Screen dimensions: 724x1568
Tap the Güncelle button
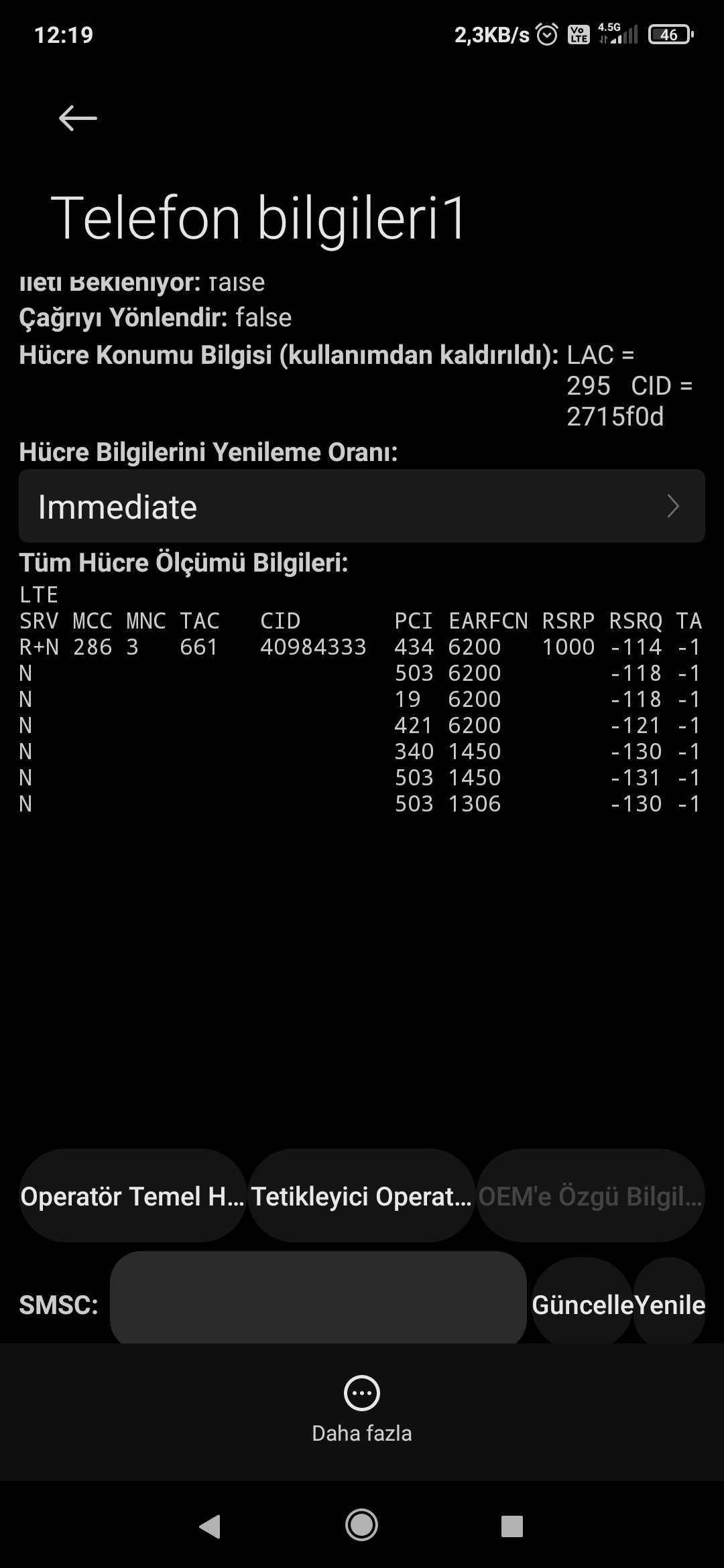583,1304
